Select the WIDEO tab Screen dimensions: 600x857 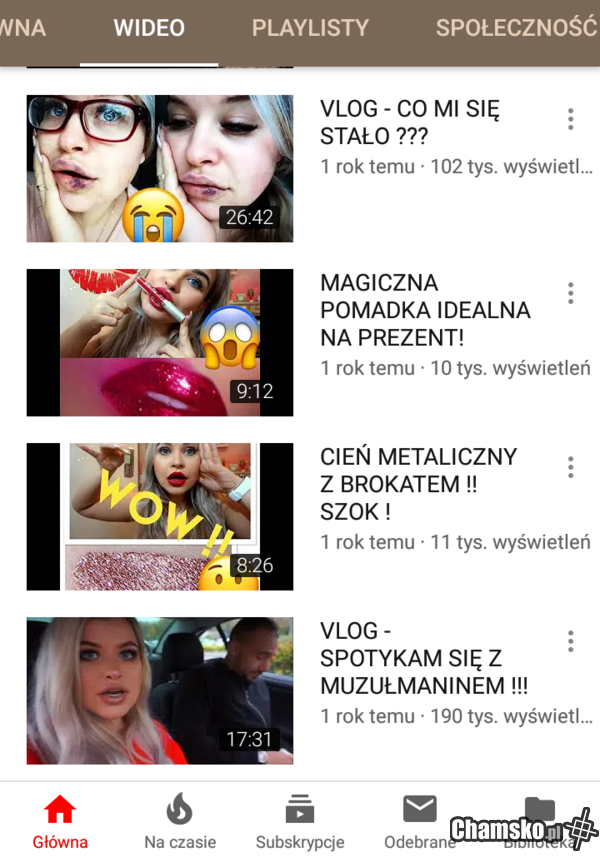coord(149,28)
